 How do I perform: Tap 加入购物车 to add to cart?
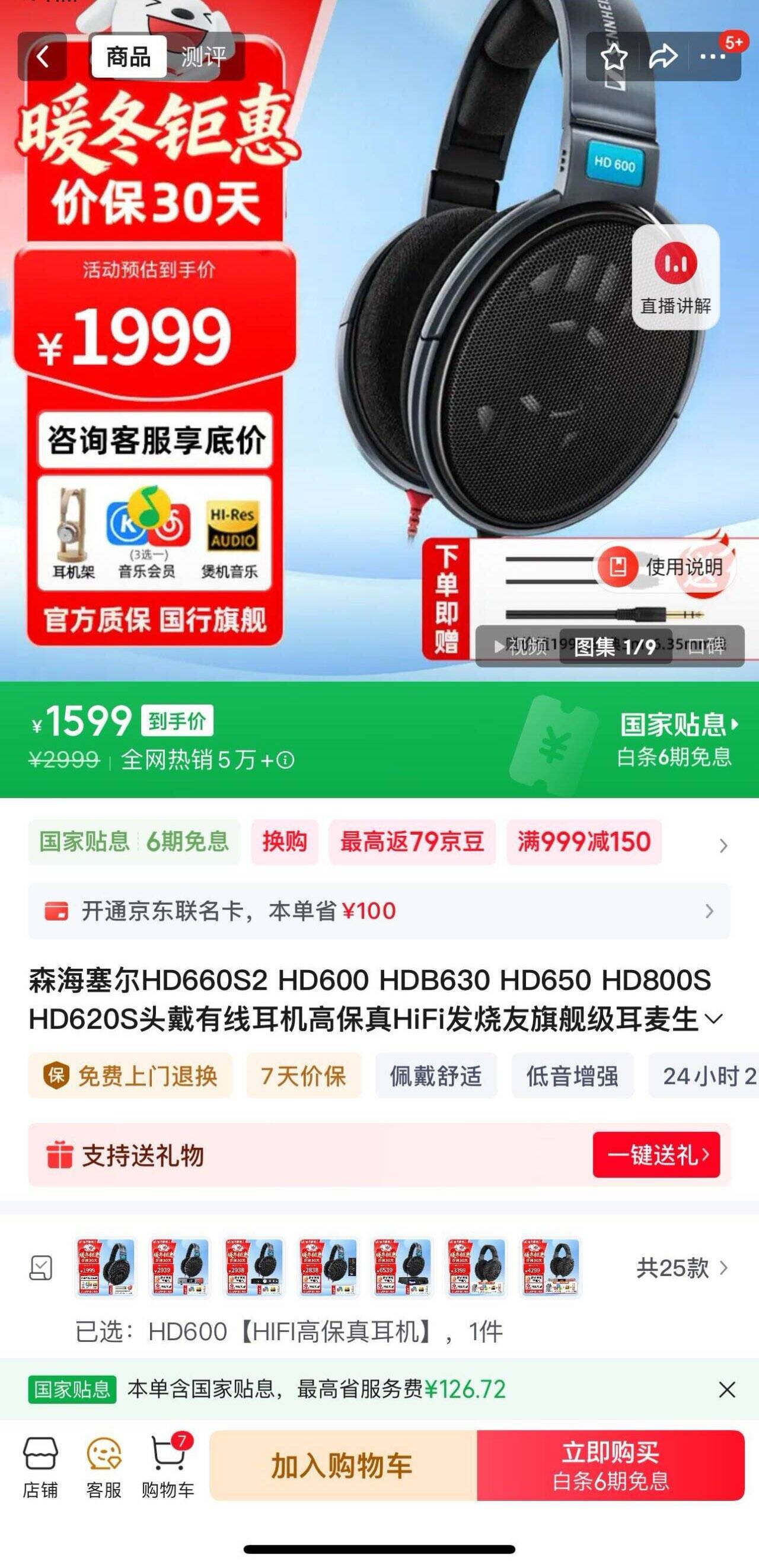pos(342,1466)
